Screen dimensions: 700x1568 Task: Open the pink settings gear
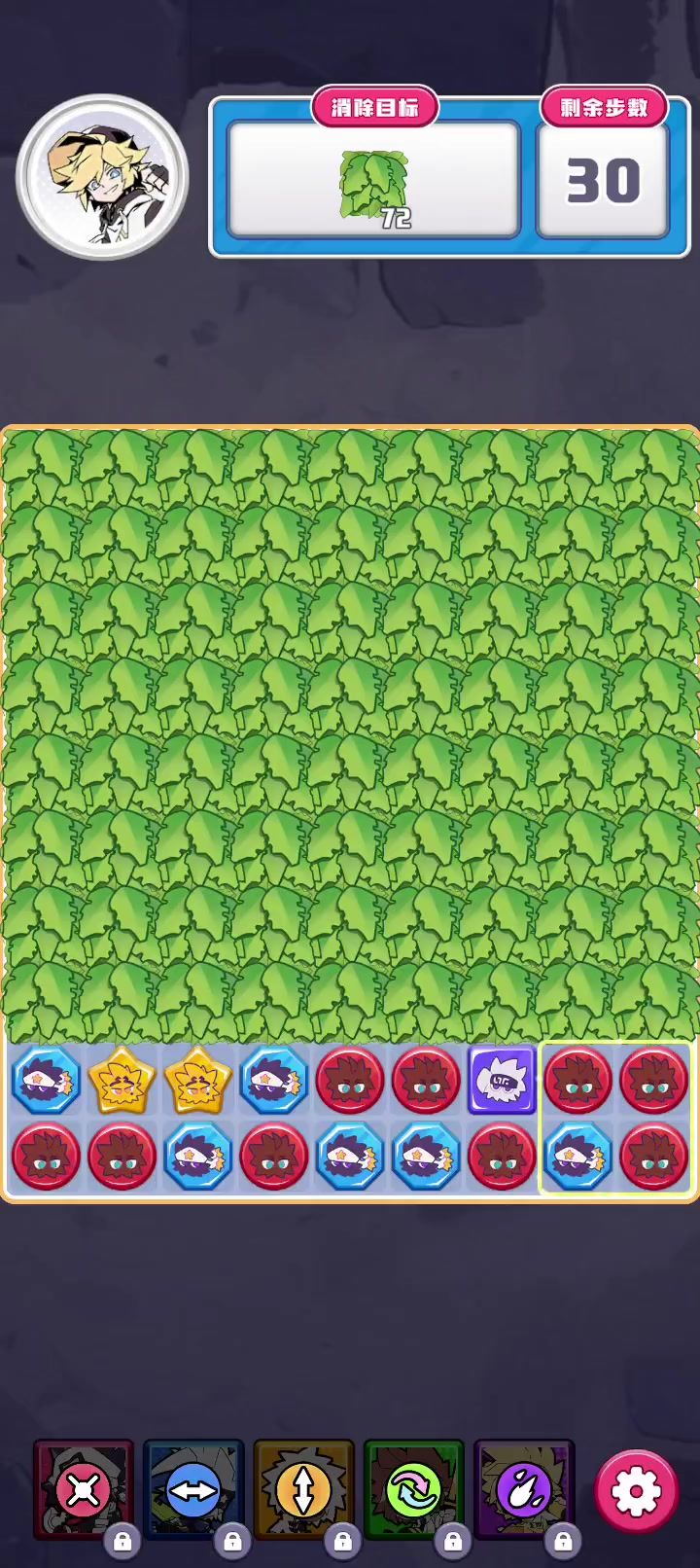pos(636,1490)
